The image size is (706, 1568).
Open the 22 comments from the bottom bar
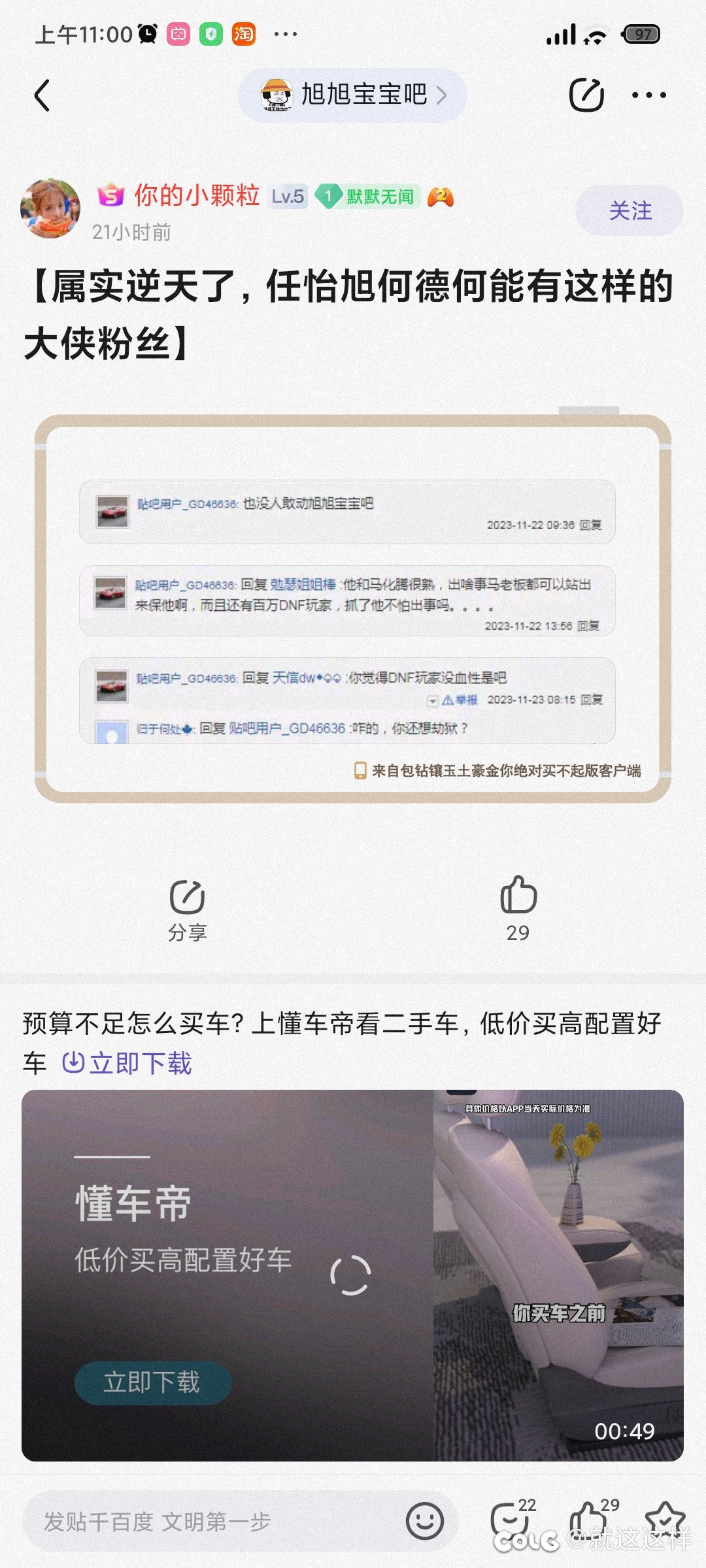coord(513,1518)
